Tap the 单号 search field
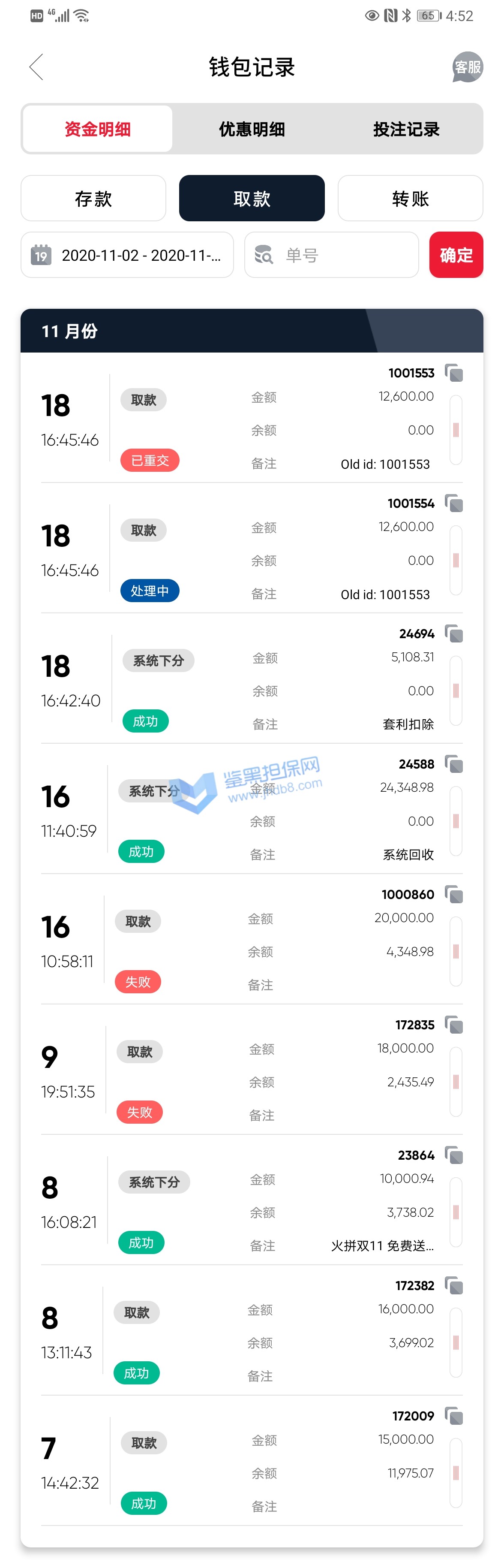Image resolution: width=504 pixels, height=1568 pixels. pos(332,255)
